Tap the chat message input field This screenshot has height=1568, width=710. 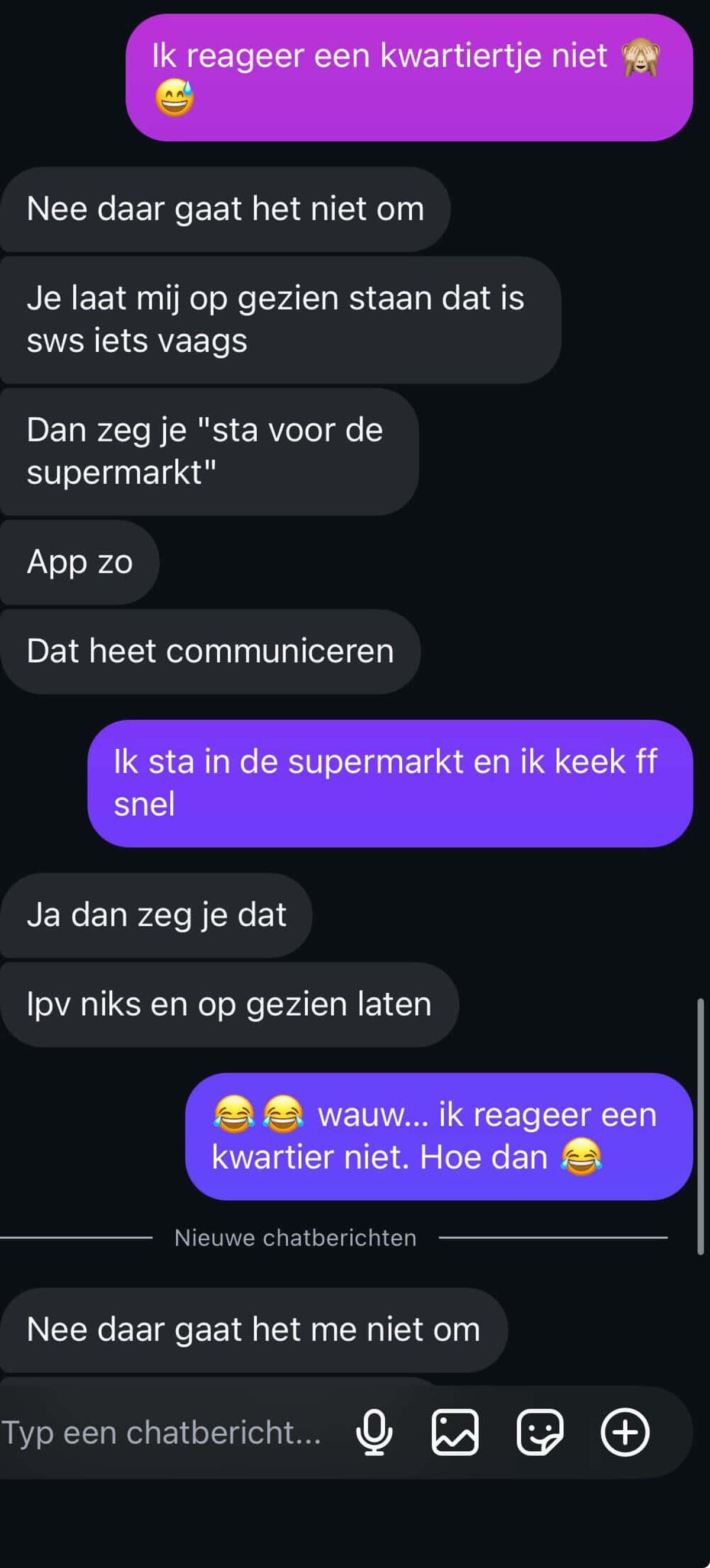[164, 1432]
